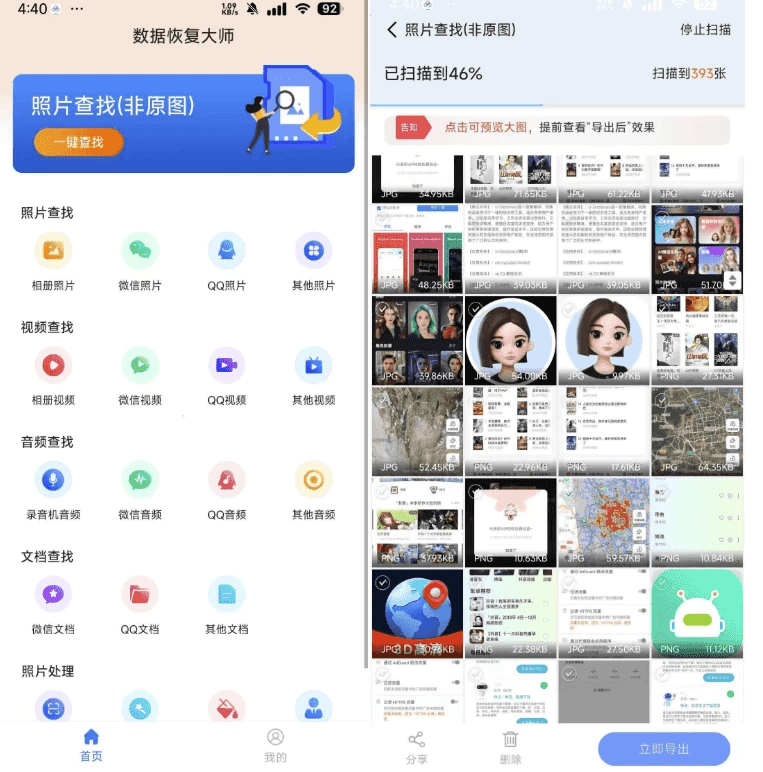Tap the 立即导出 export button
Screen dimensions: 763x772
click(664, 749)
